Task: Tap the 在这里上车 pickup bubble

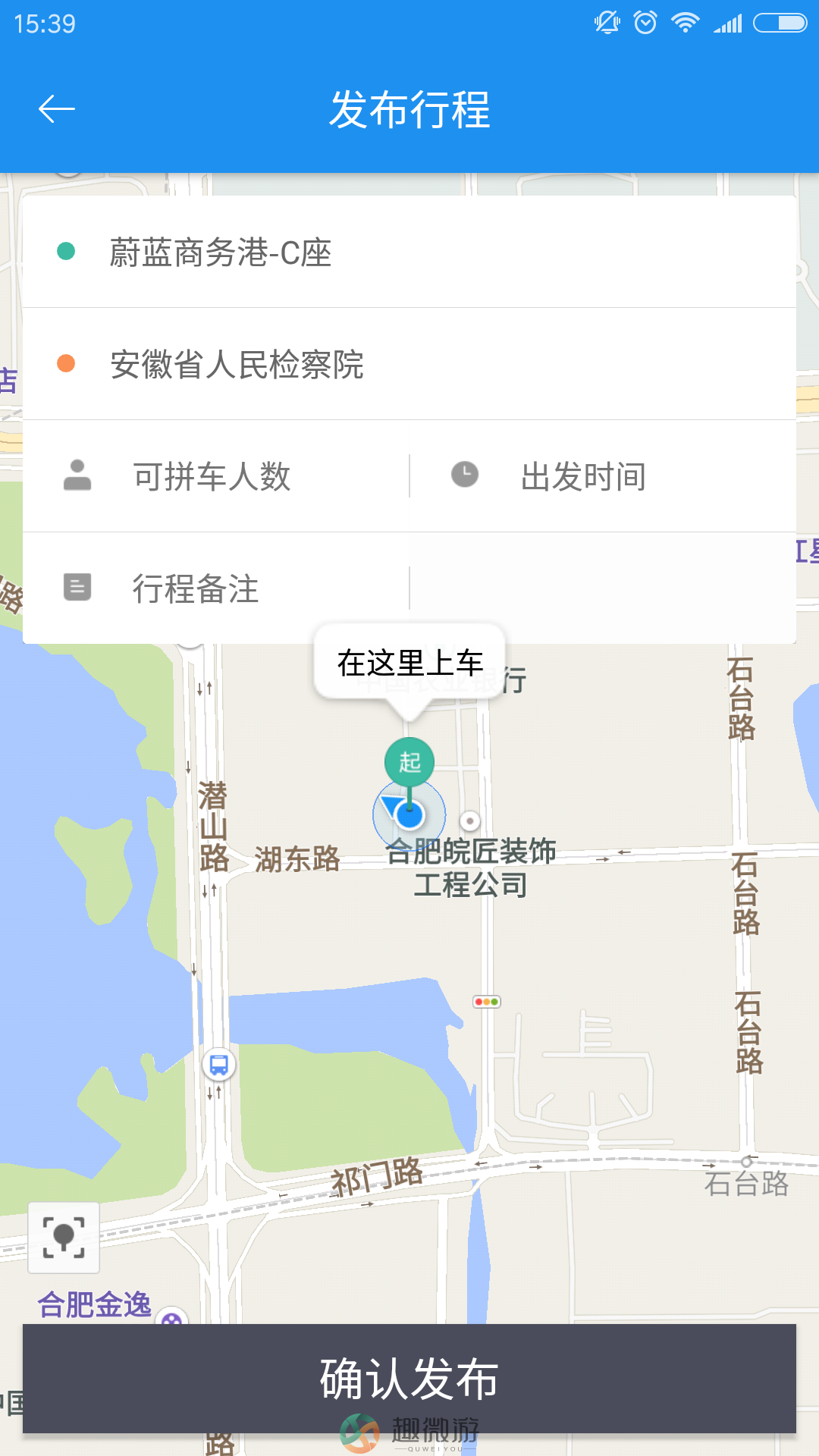Action: coord(409,664)
